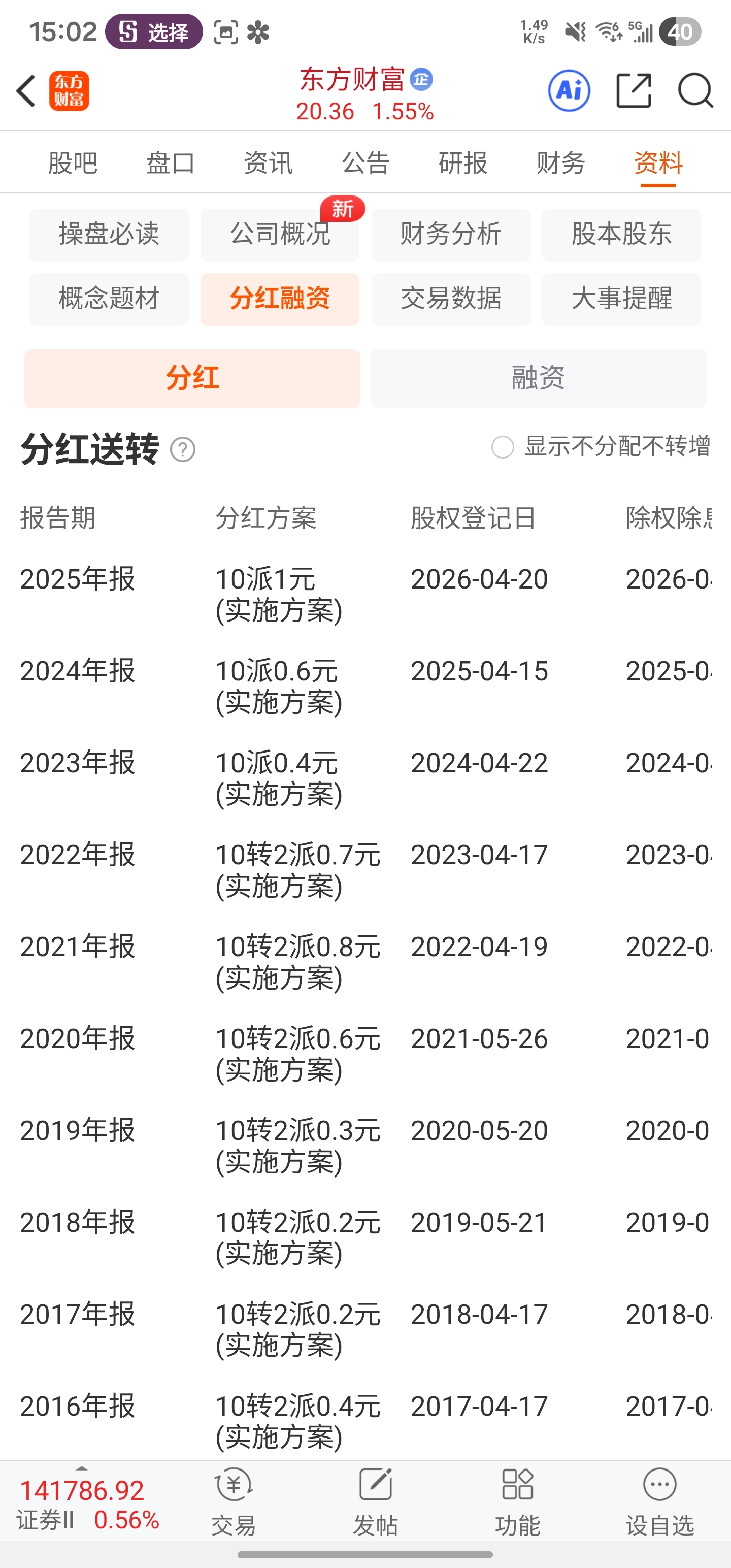Add stock via 设自选
The image size is (731, 1568).
[660, 1501]
